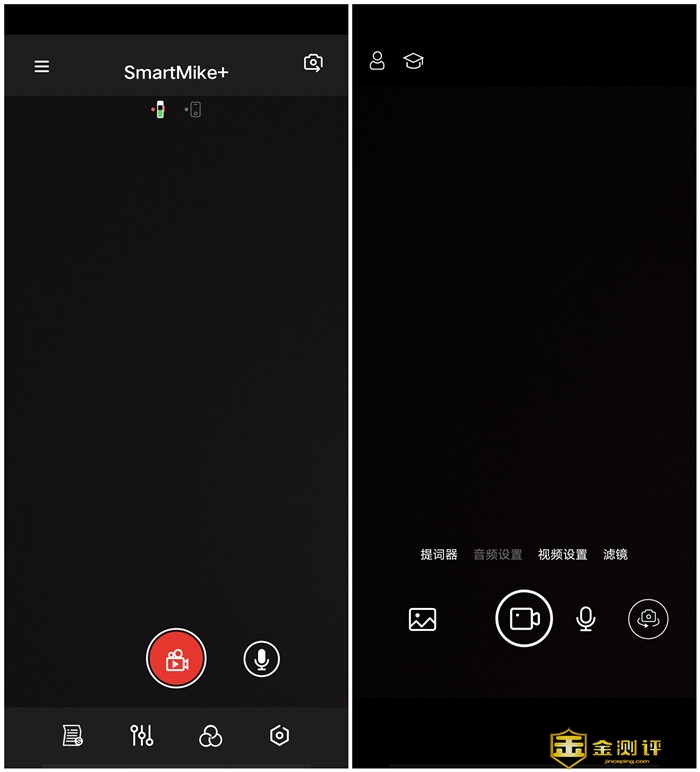This screenshot has width=700, height=772.
Task: Open the user profile icon
Action: (x=377, y=61)
